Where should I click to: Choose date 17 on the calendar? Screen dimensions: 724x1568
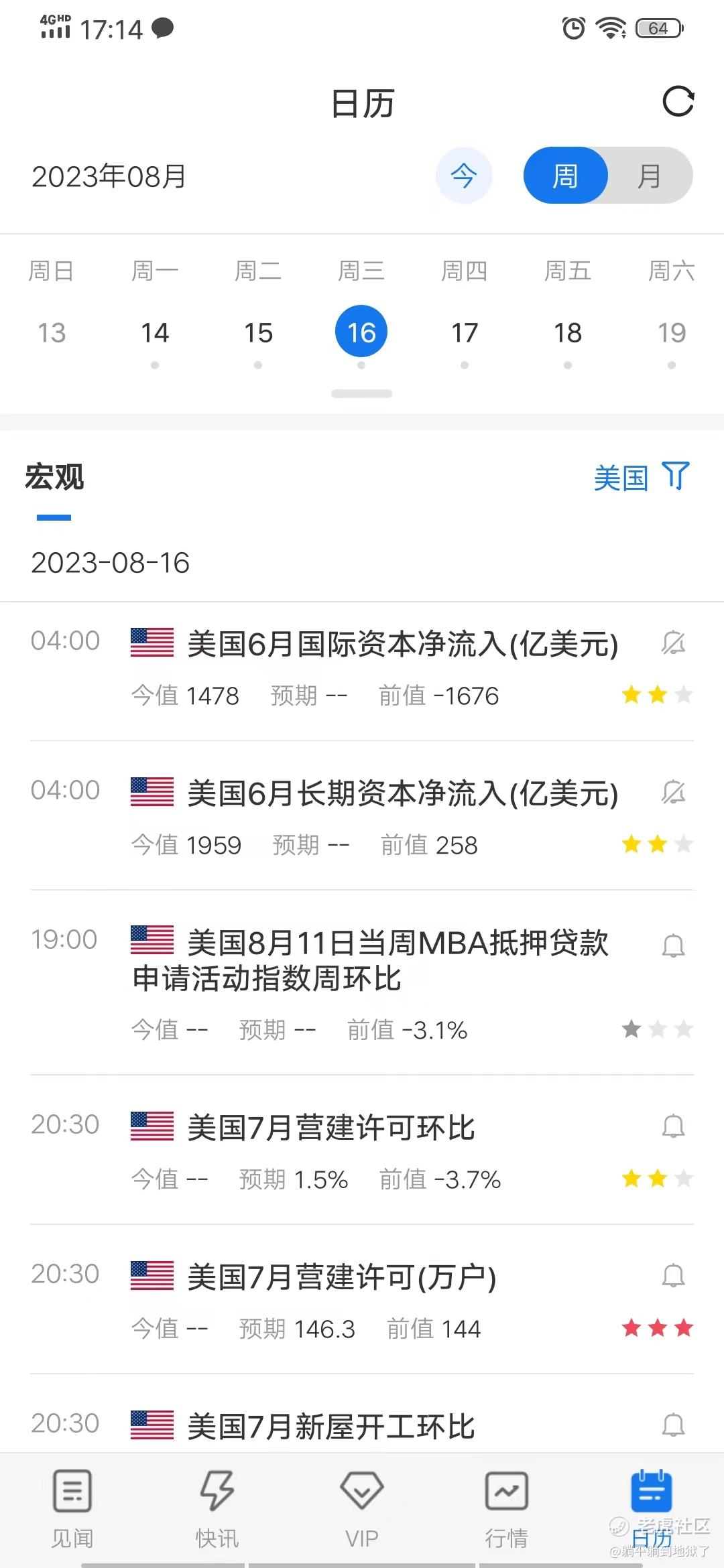coord(465,333)
